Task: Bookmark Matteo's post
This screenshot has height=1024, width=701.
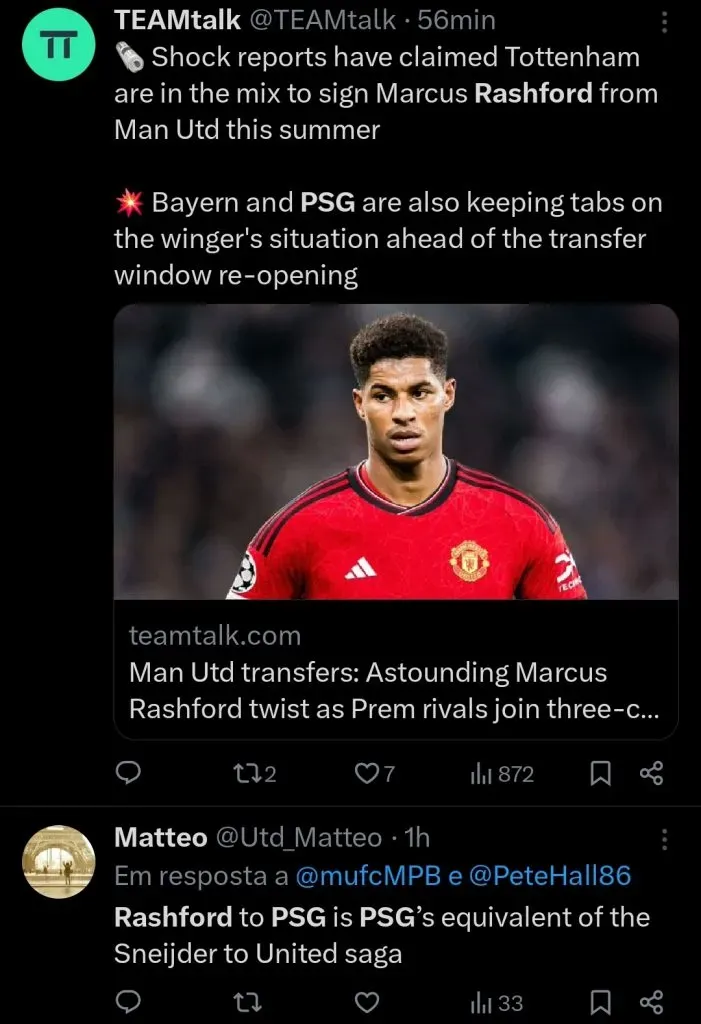Action: (600, 1001)
